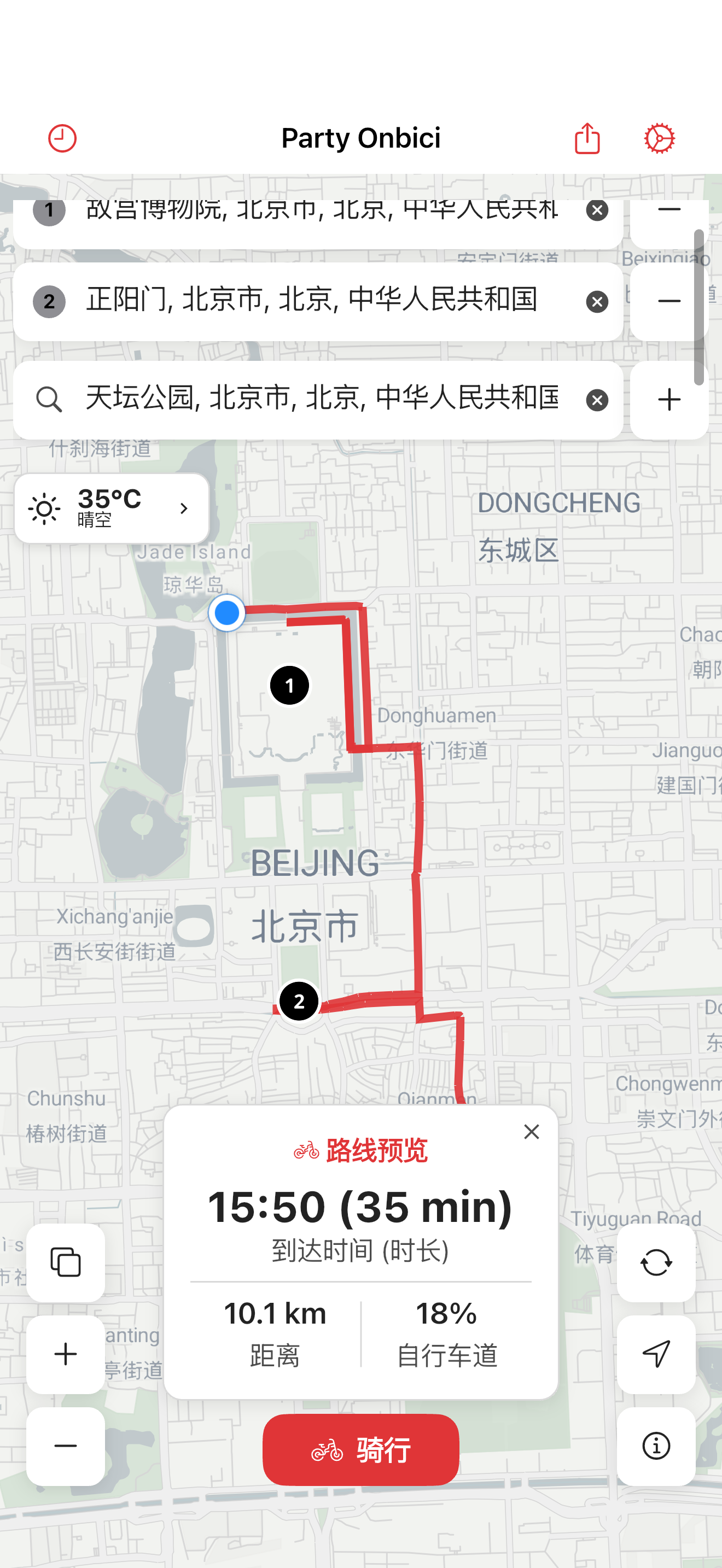722x1568 pixels.
Task: Click the map copy icon above zoom controls
Action: [65, 1262]
